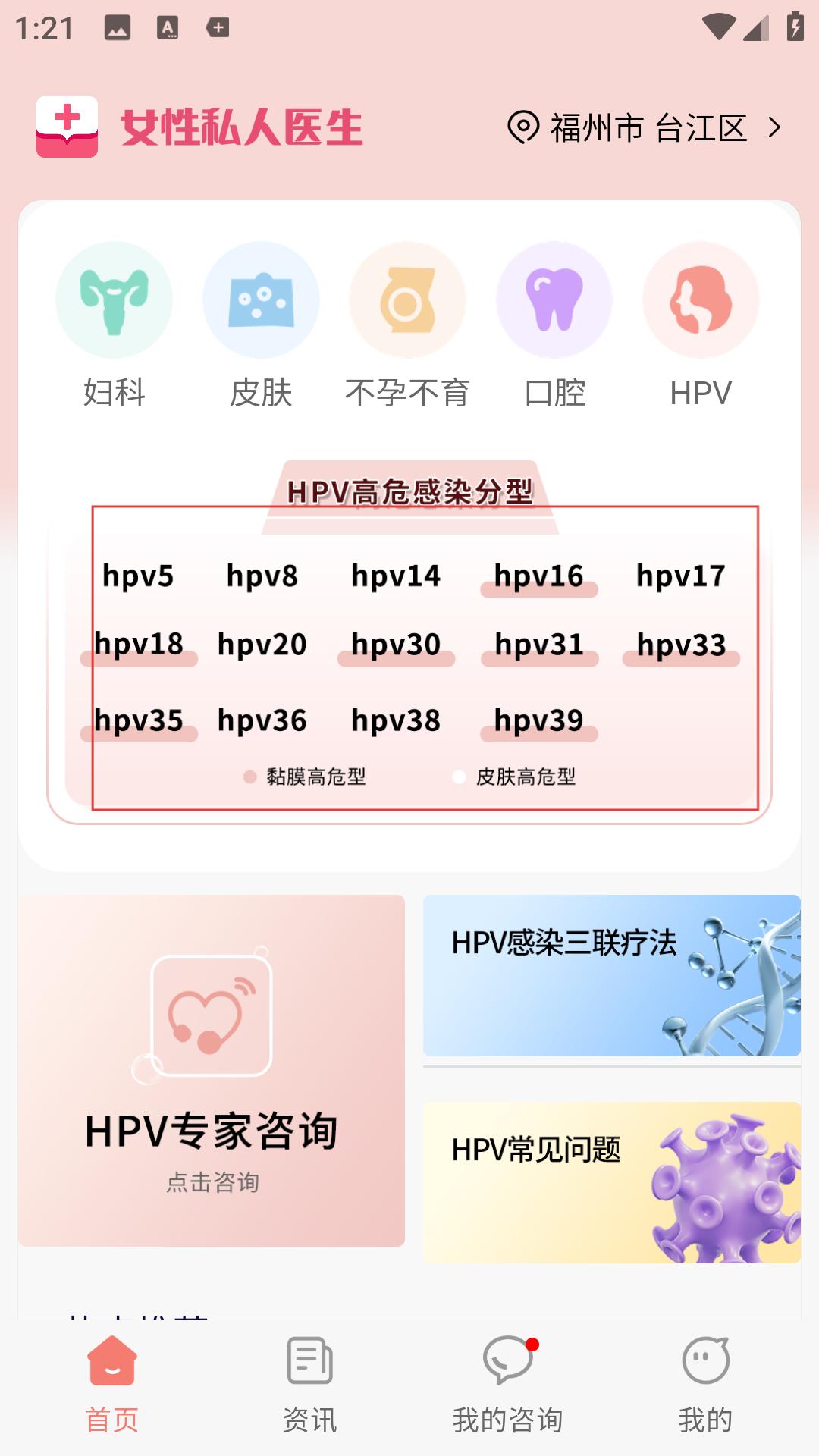Switch to the 我的咨询 tab
Image resolution: width=819 pixels, height=1456 pixels.
(x=507, y=1385)
